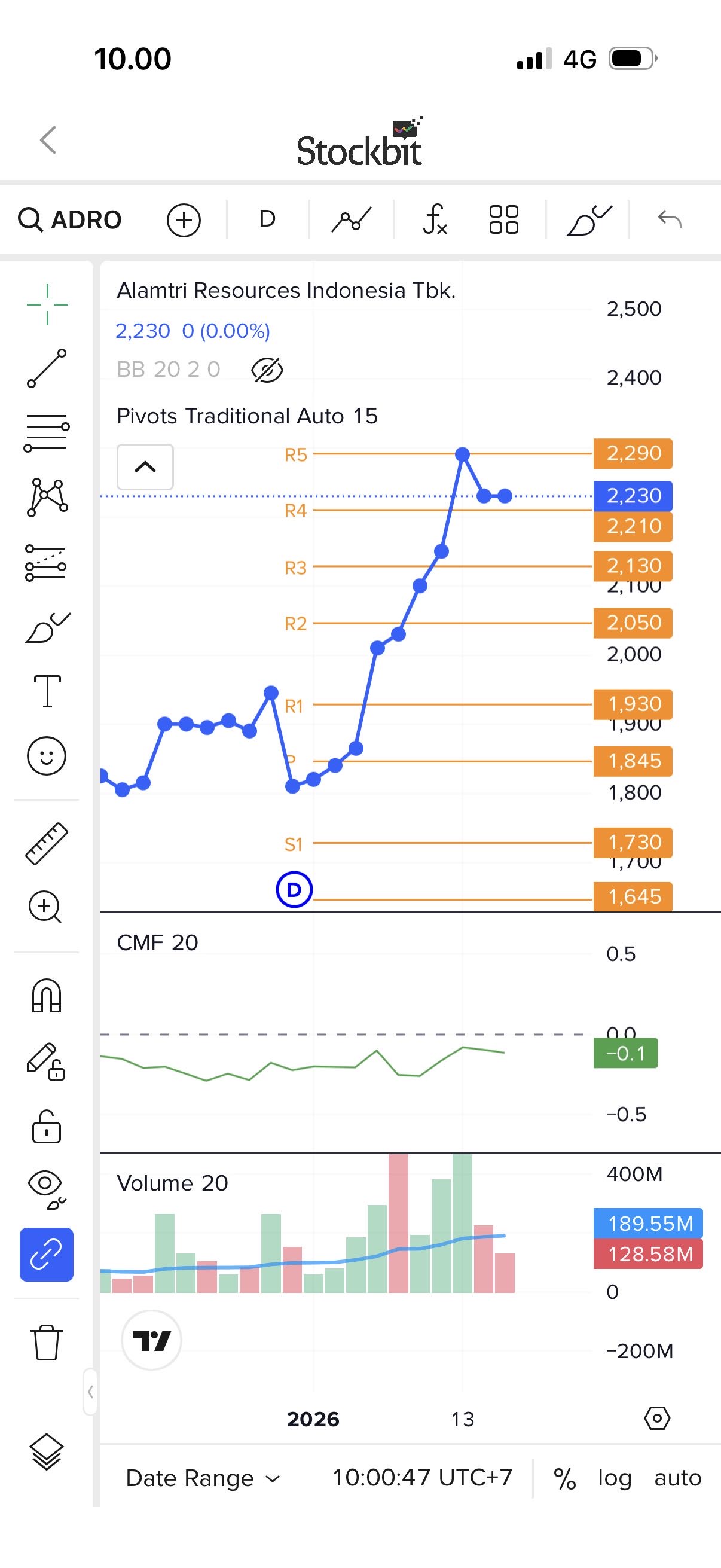Image resolution: width=721 pixels, height=1568 pixels.
Task: Show the hidden BB indicator via the eye icon
Action: click(267, 370)
